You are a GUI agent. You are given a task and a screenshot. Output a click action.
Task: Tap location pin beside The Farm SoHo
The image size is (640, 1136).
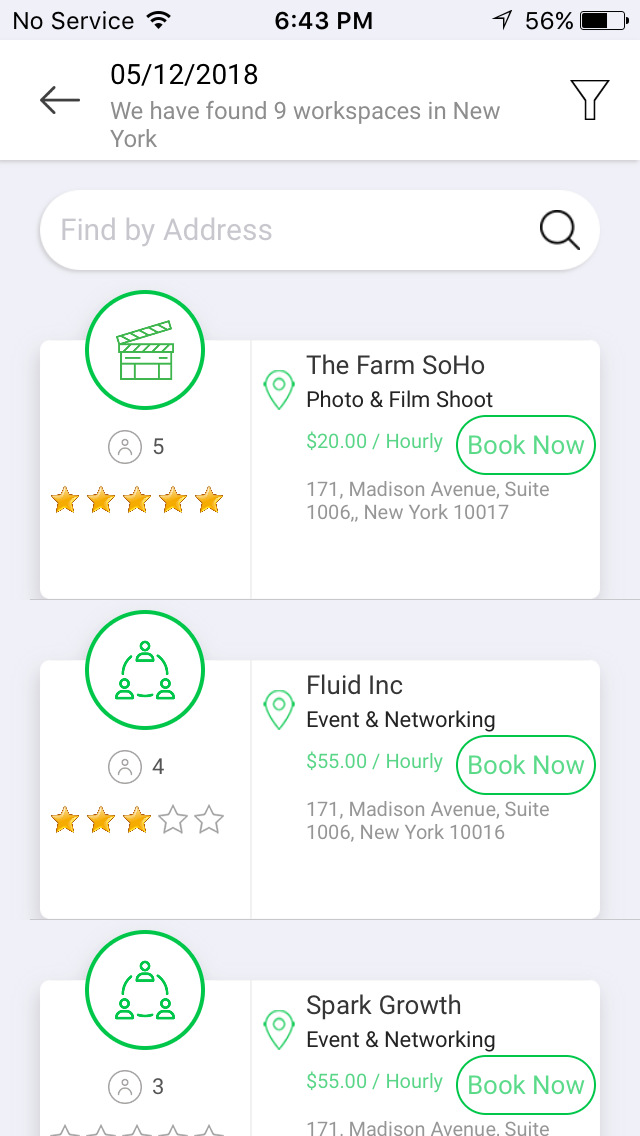click(279, 390)
